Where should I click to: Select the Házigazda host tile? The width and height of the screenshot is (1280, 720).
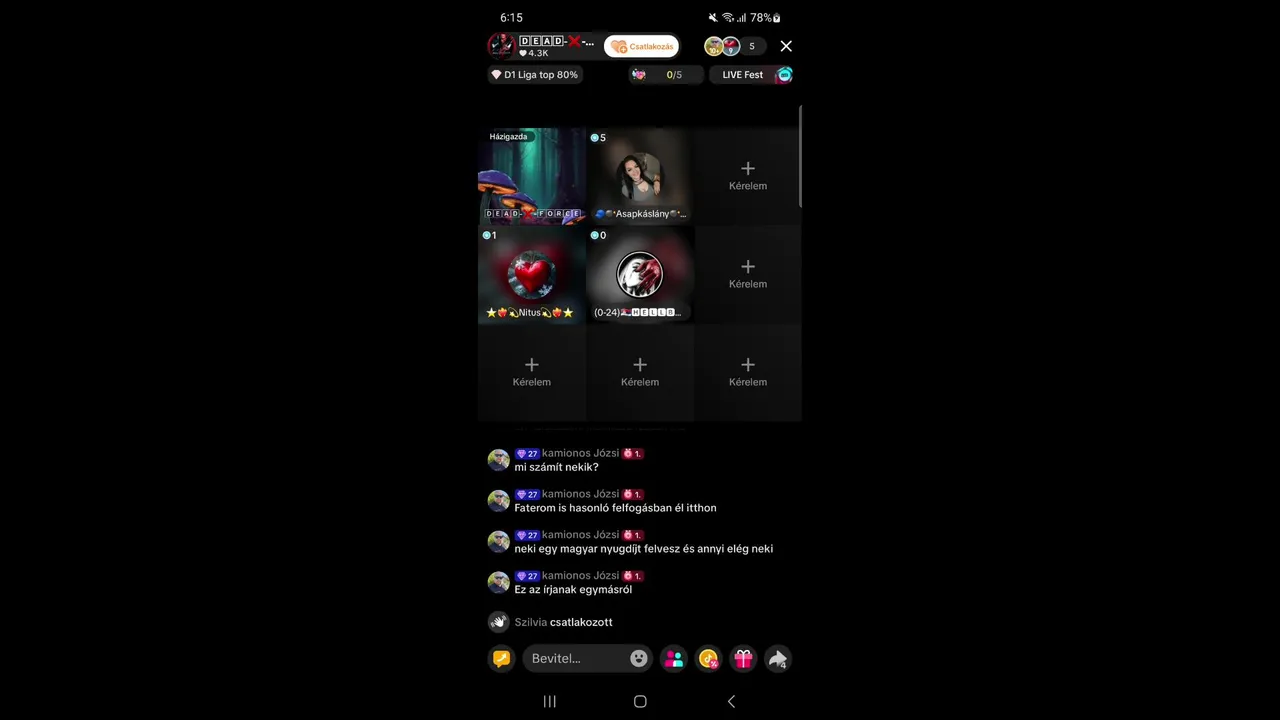pos(532,176)
